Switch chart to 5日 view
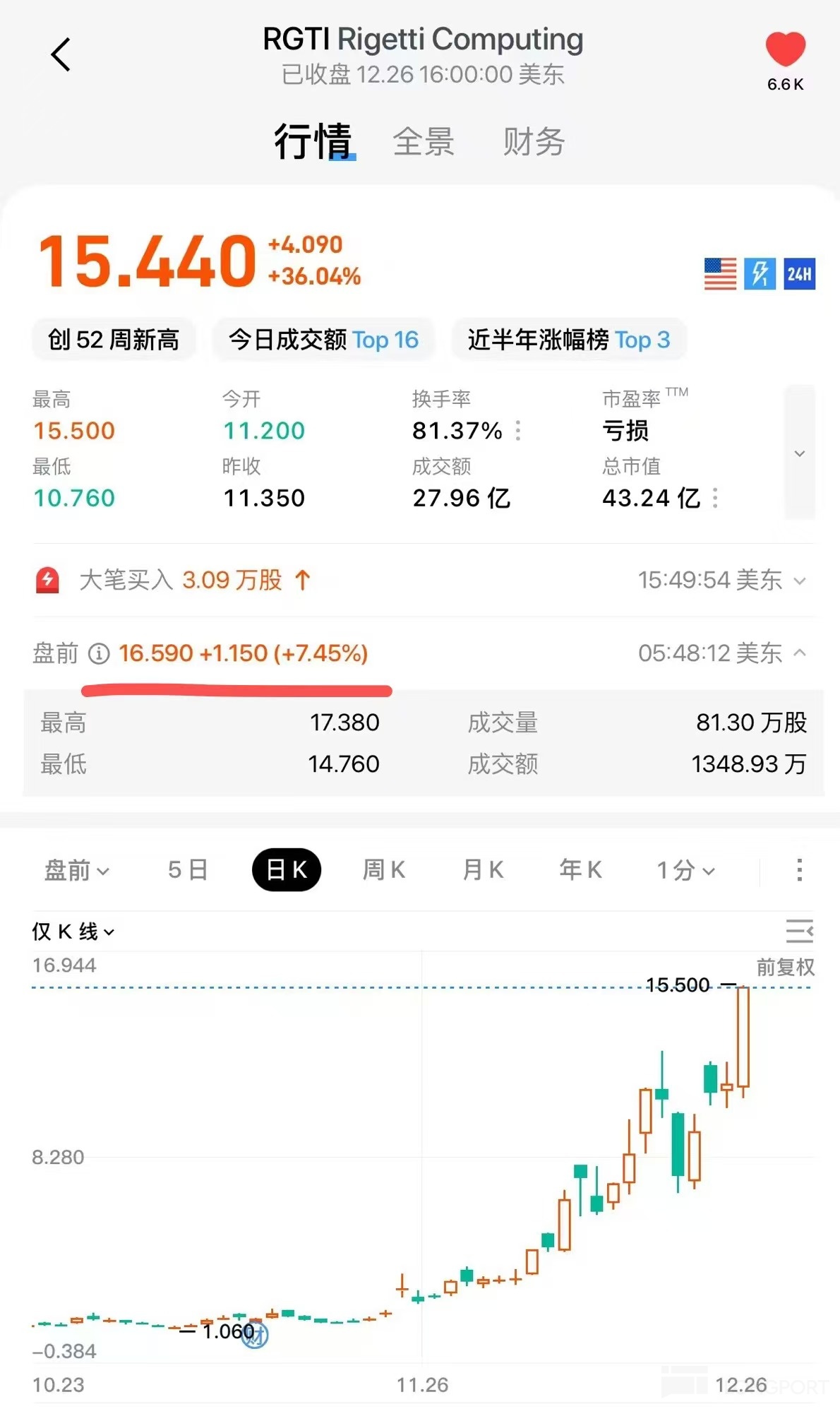 [x=188, y=869]
